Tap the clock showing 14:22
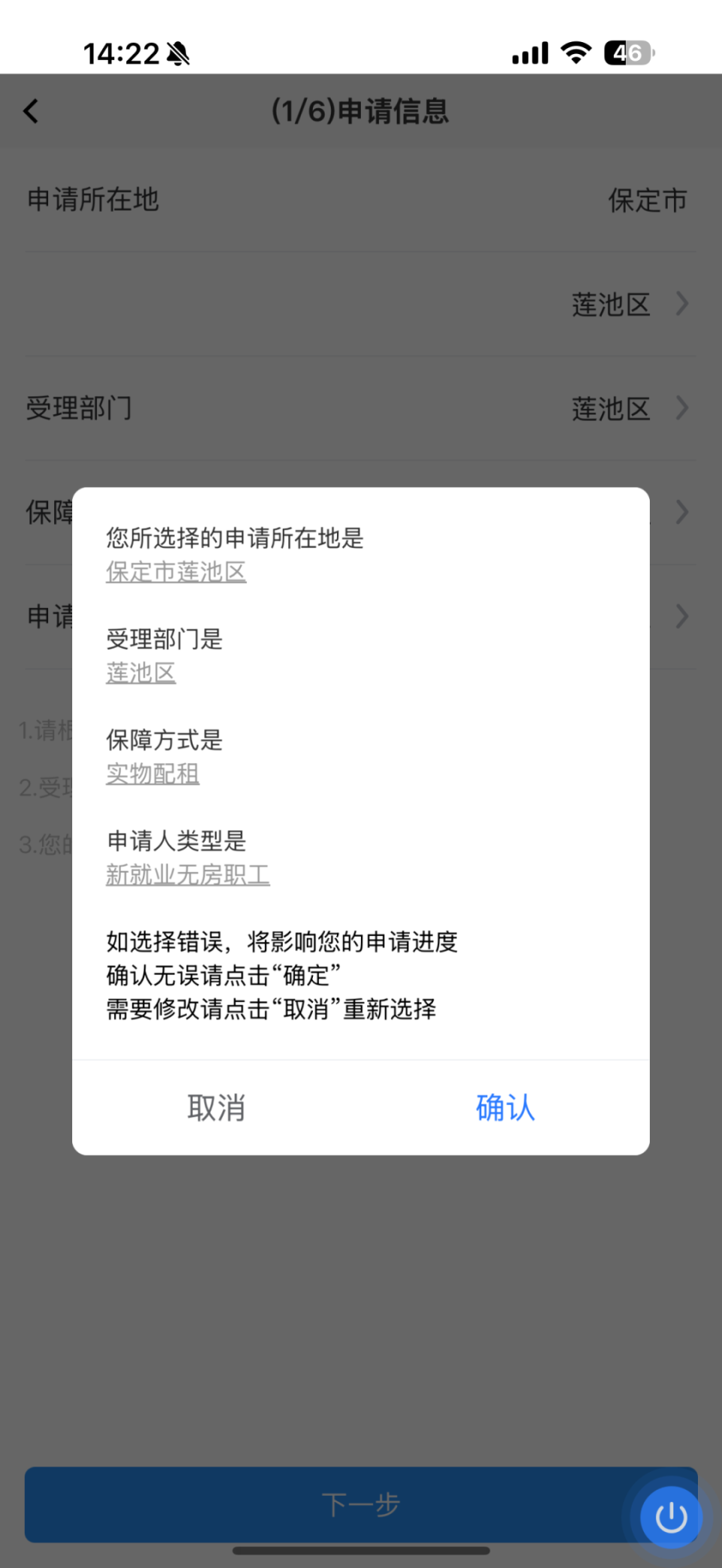Viewport: 722px width, 1568px height. click(120, 53)
